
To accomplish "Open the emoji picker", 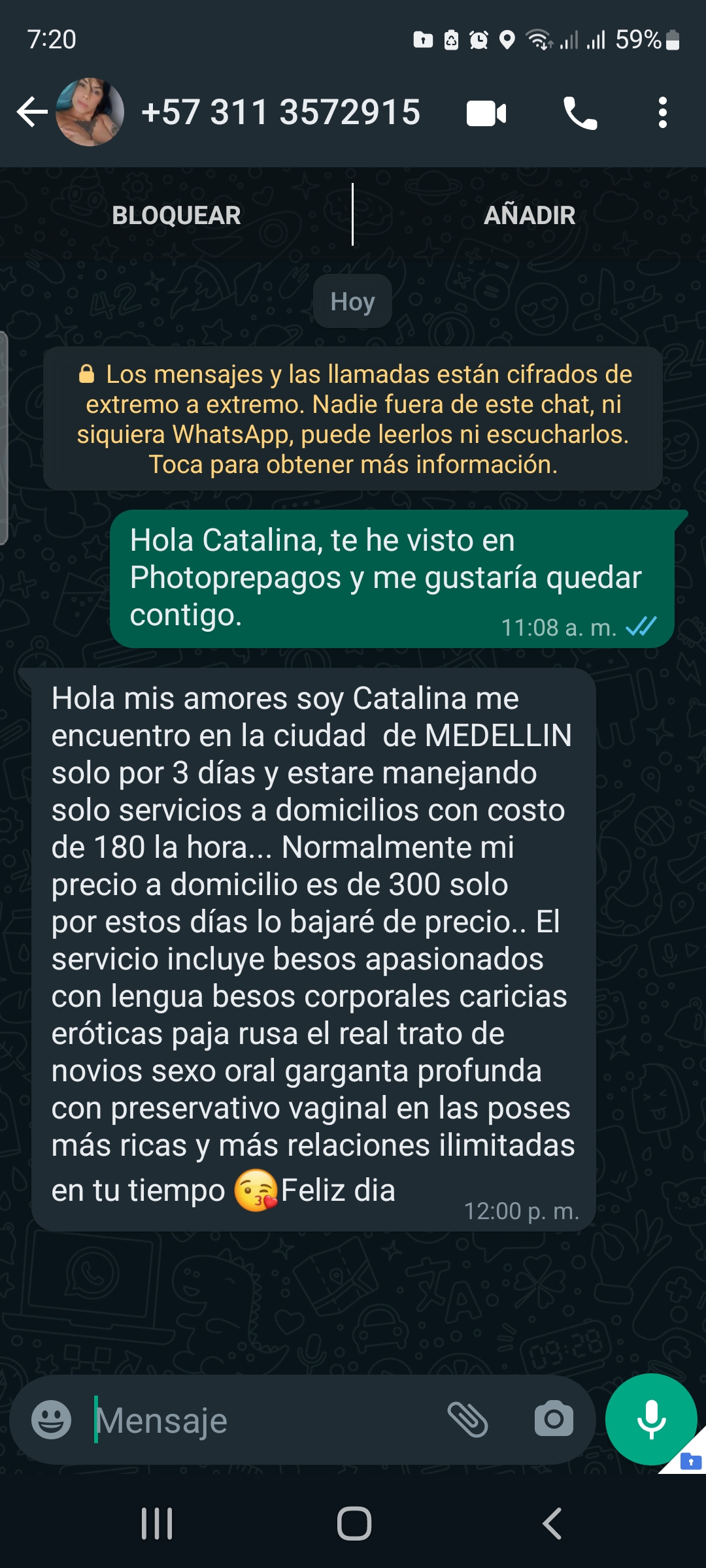I will pos(52,1419).
